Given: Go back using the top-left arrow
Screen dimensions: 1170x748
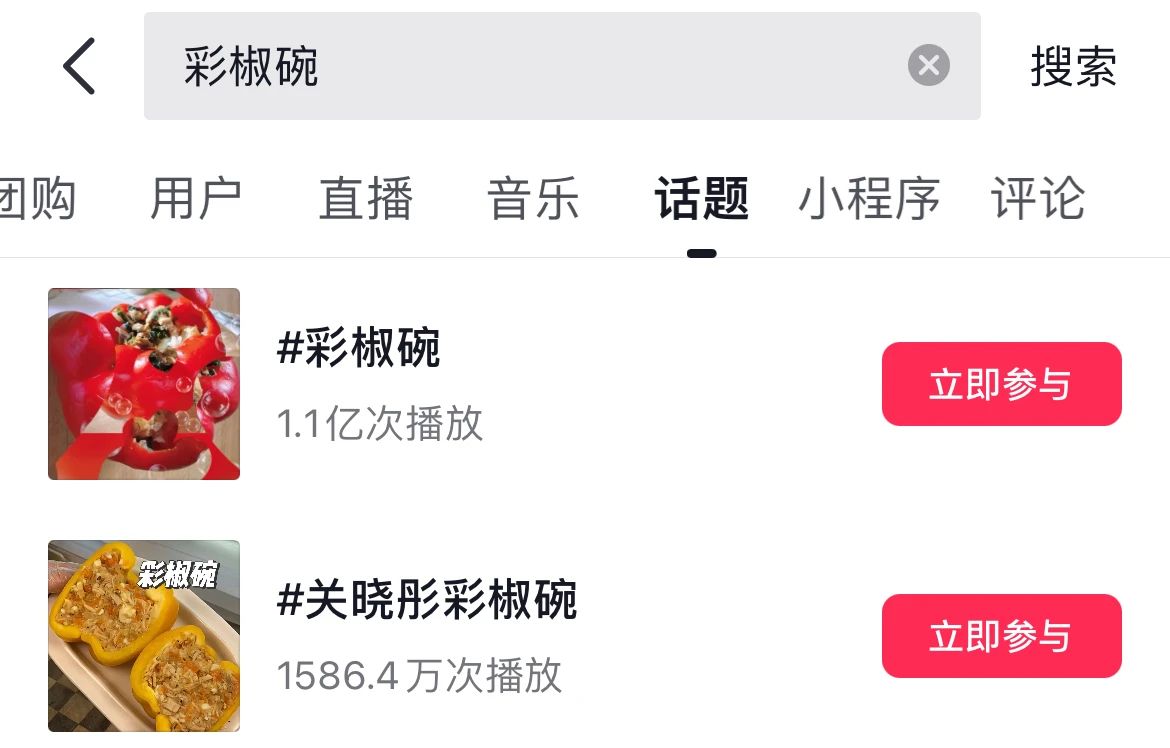Looking at the screenshot, I should [x=80, y=66].
